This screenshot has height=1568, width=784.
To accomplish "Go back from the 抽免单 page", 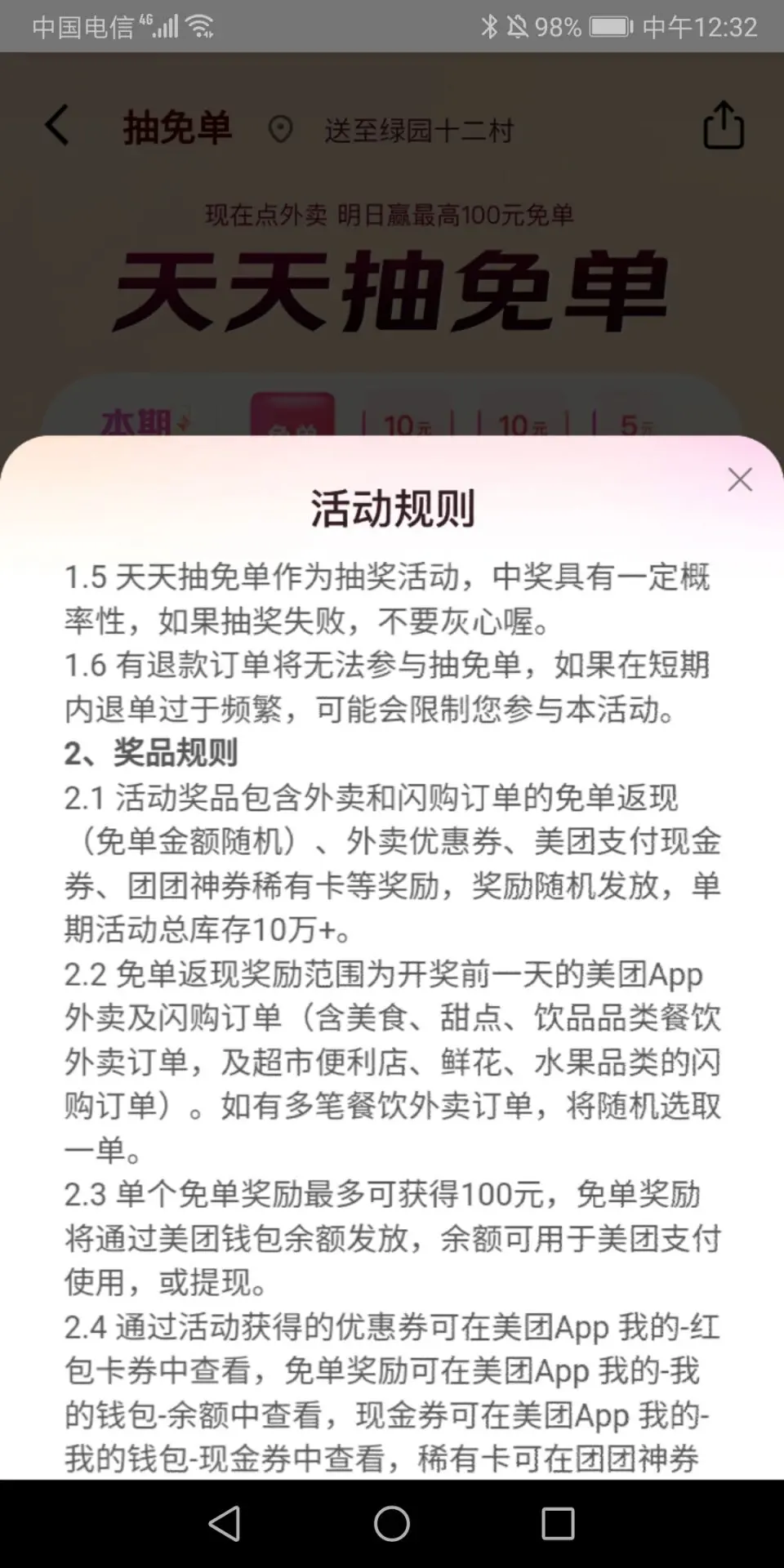I will pos(57,127).
